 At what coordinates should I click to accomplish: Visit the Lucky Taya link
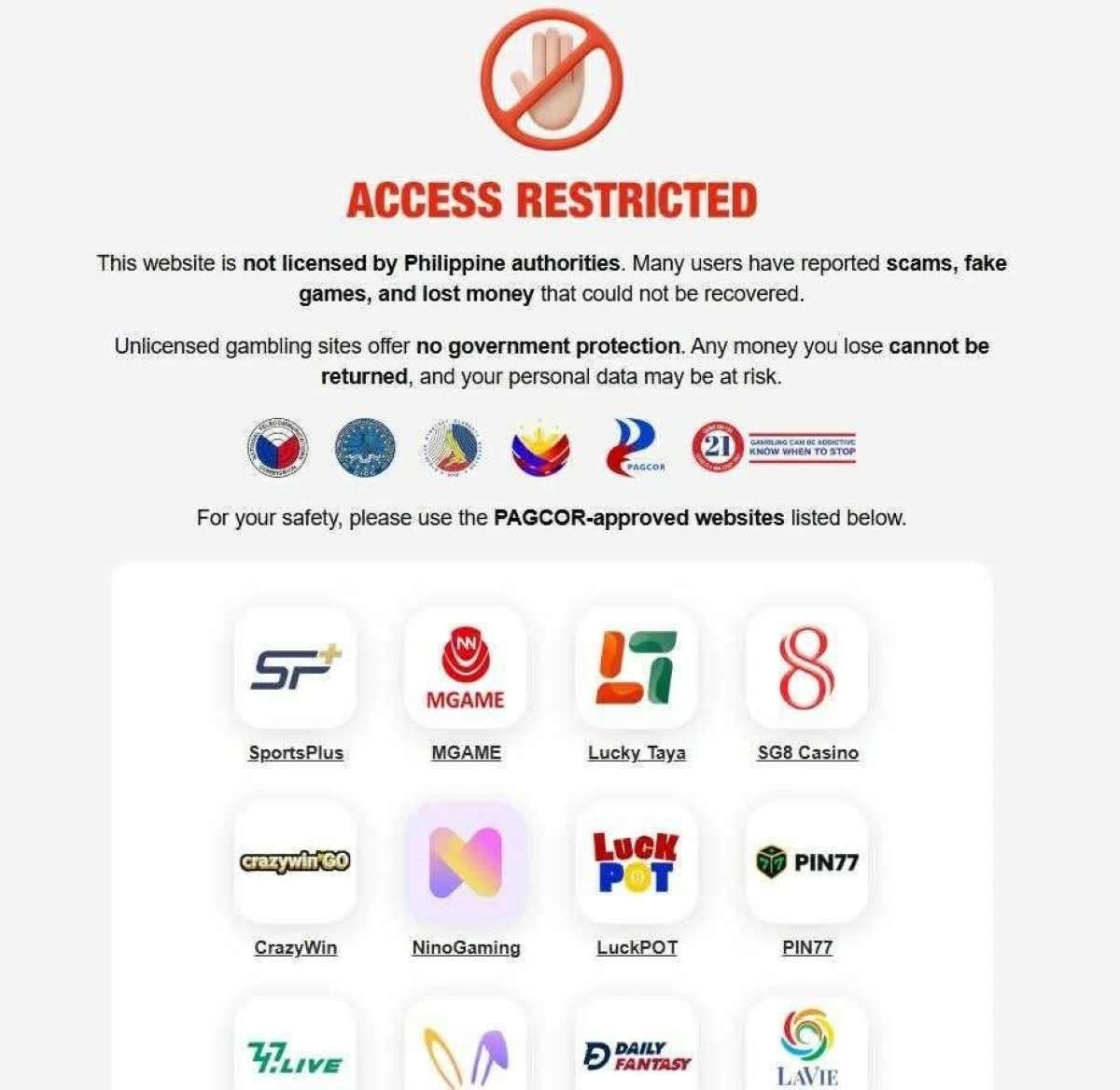(x=637, y=752)
